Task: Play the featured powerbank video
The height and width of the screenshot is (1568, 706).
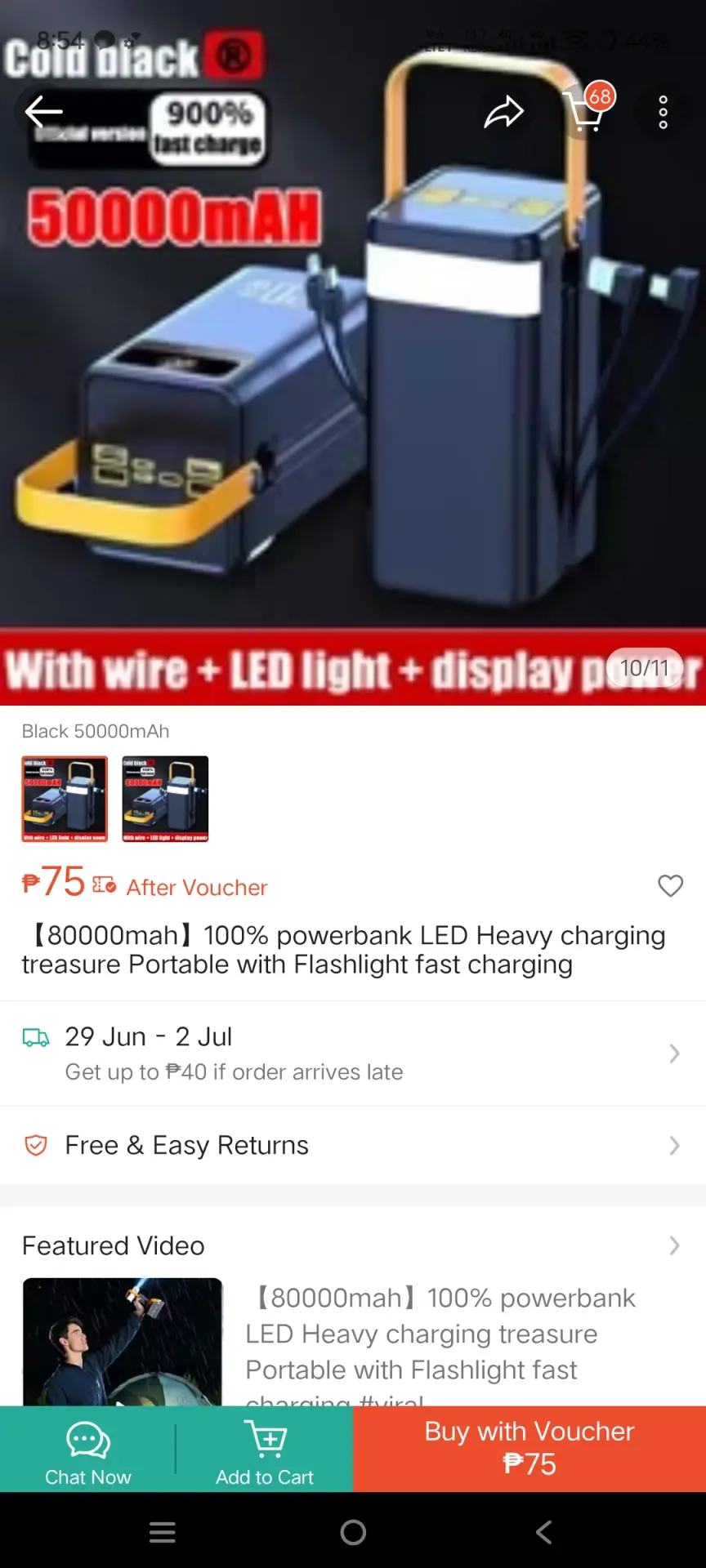Action: click(123, 1342)
